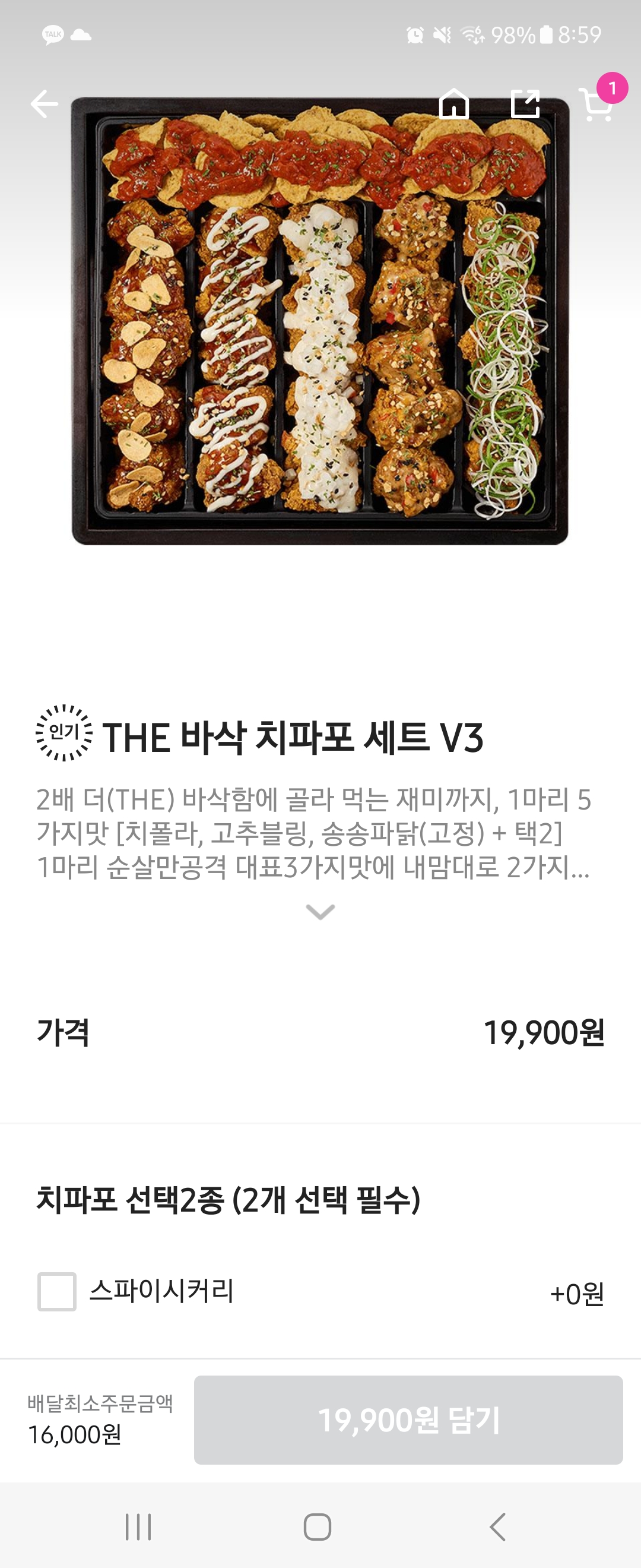Screen dimensions: 641x1568
Task: Open recent apps in navigation bar
Action: click(x=138, y=1526)
